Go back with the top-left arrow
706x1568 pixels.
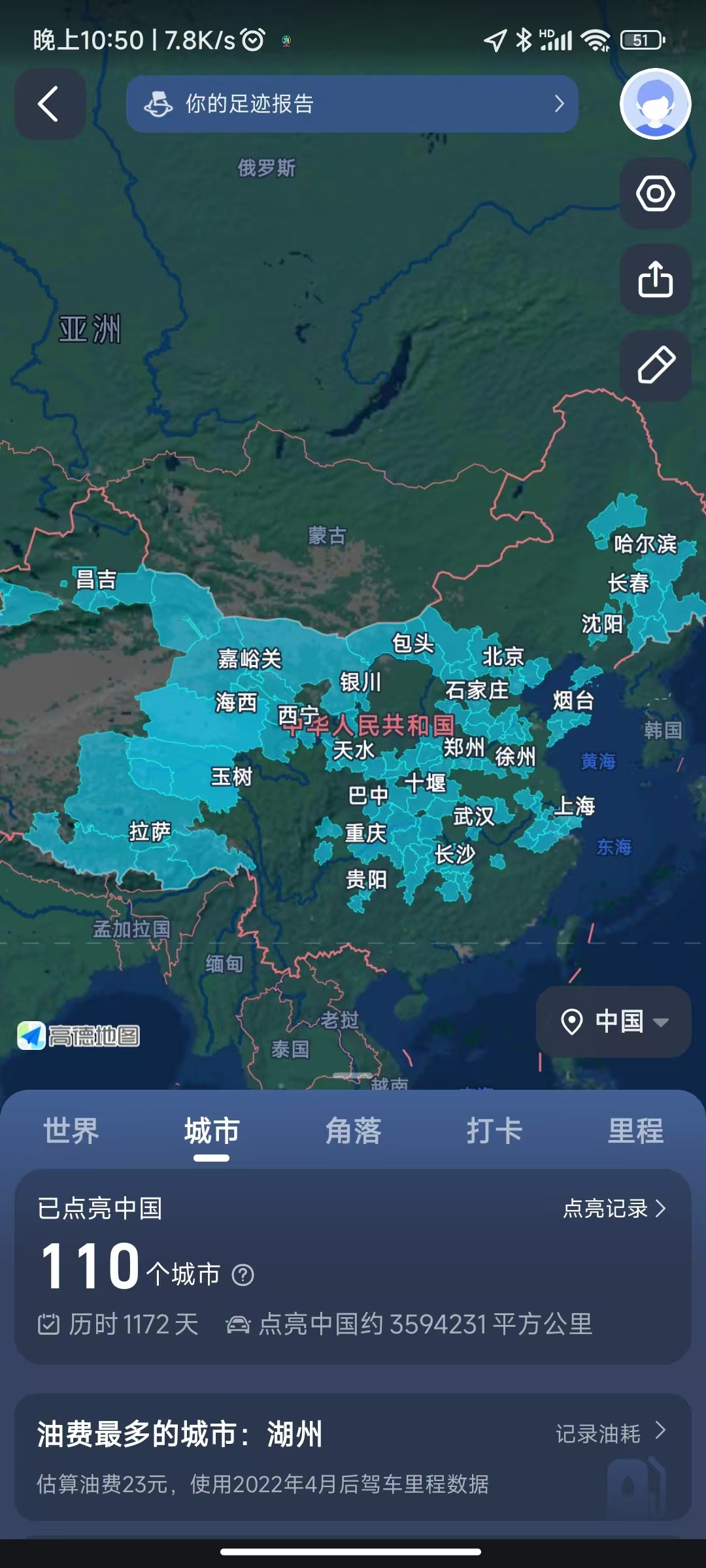(50, 104)
